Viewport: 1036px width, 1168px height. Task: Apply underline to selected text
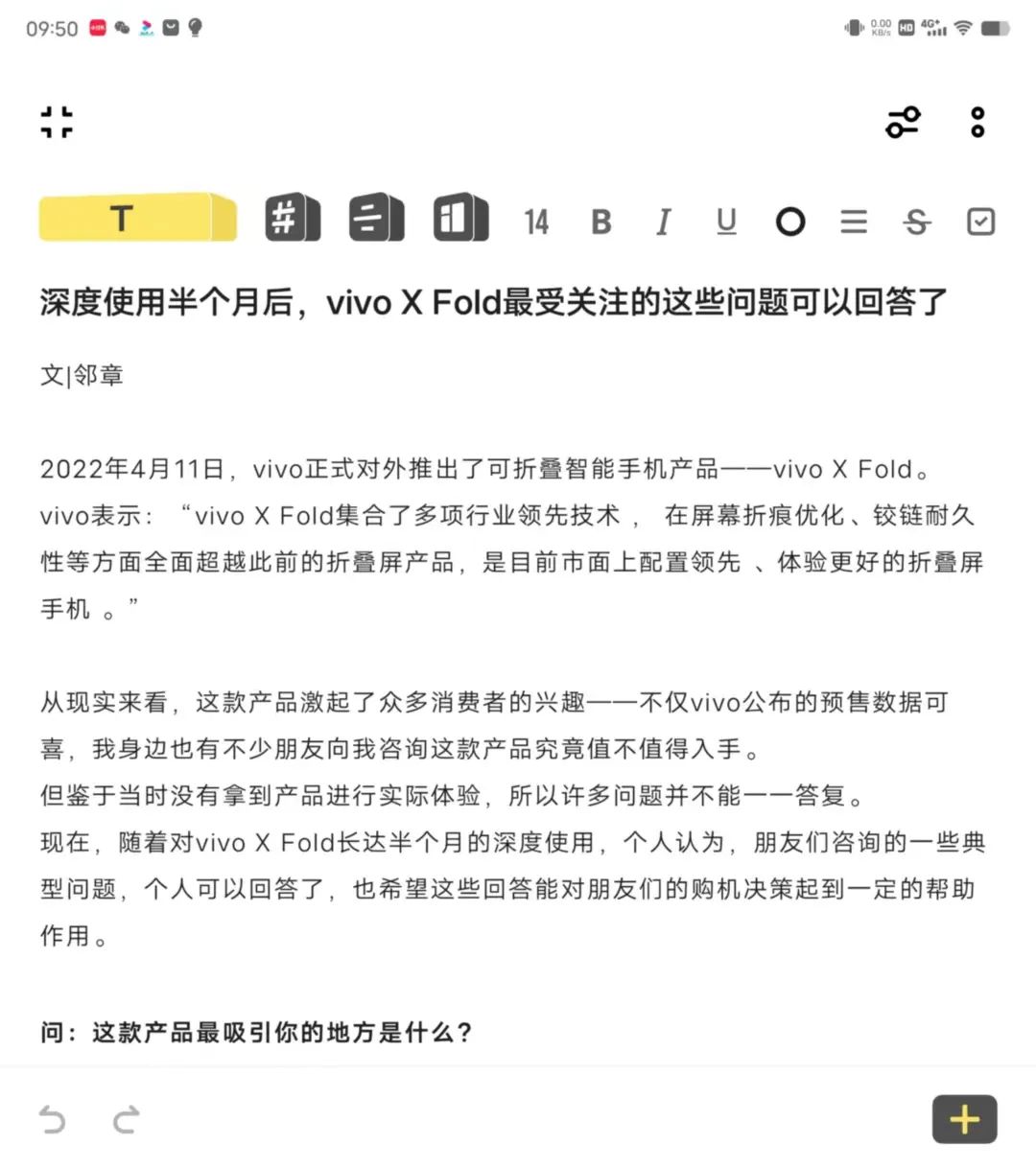726,222
